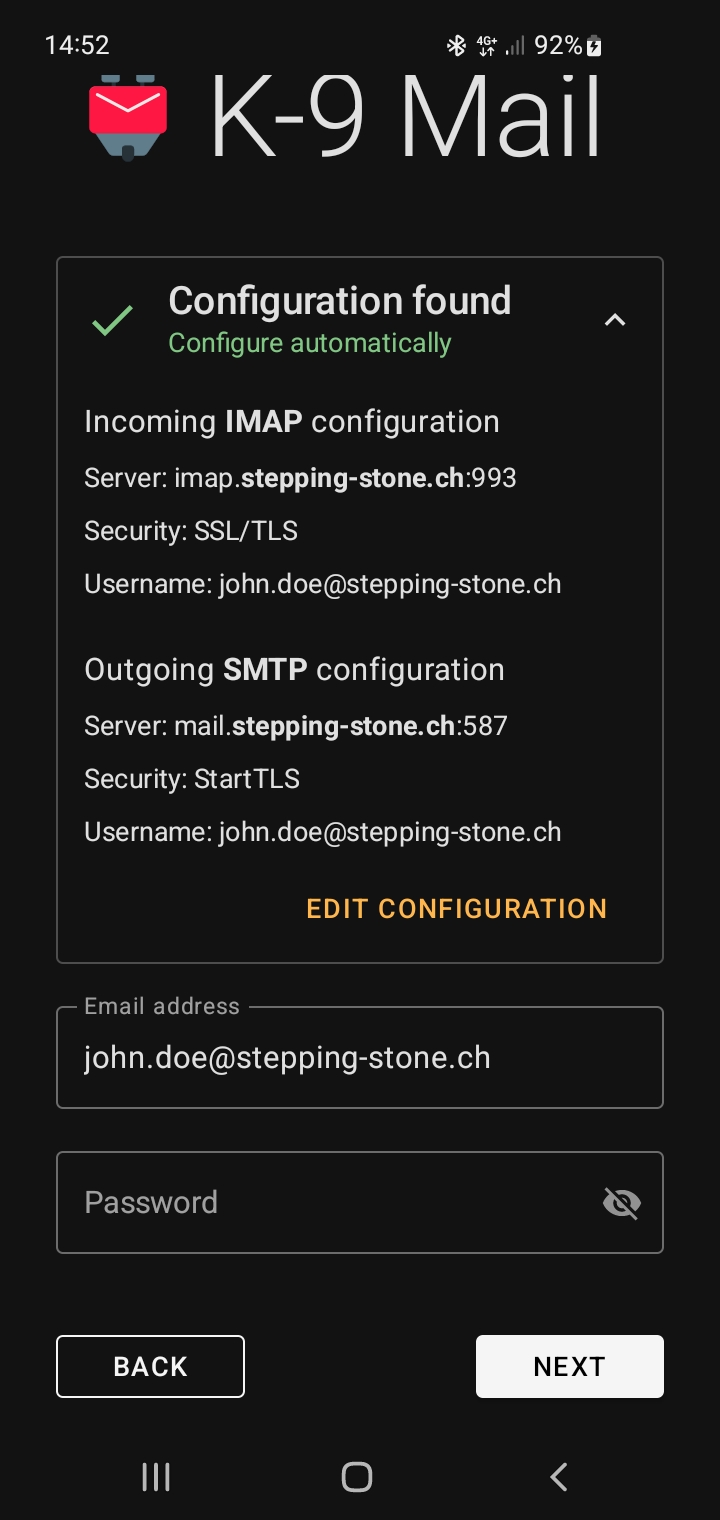This screenshot has width=720, height=1520.
Task: Continue with the Next button
Action: [x=569, y=1366]
